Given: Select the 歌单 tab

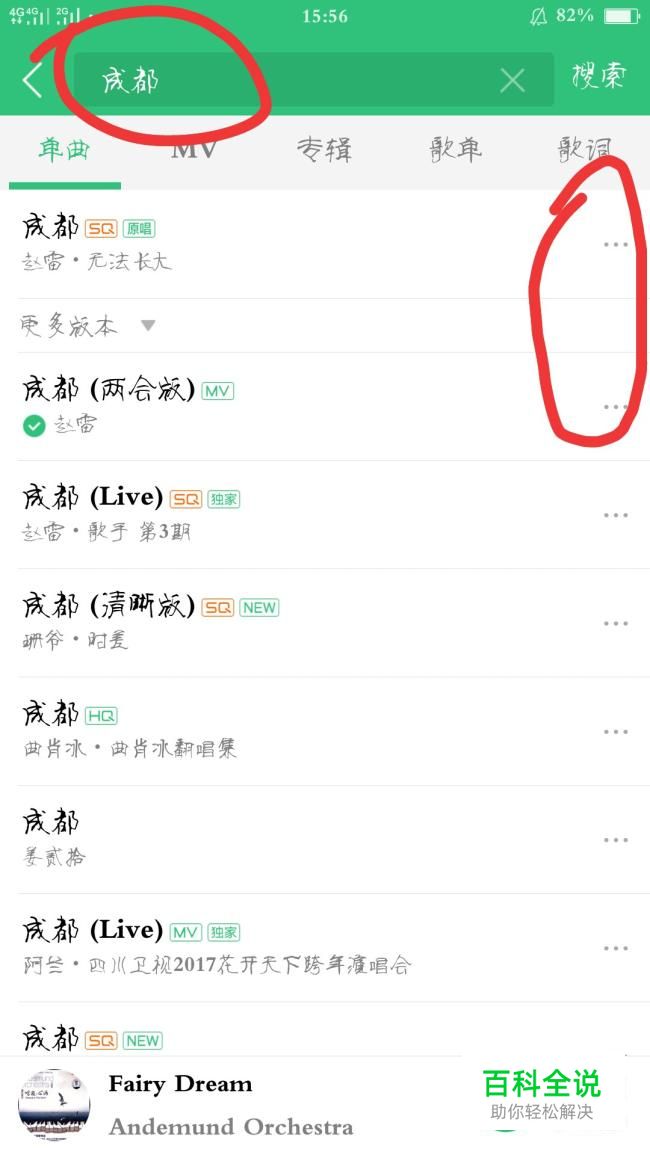Looking at the screenshot, I should 456,151.
